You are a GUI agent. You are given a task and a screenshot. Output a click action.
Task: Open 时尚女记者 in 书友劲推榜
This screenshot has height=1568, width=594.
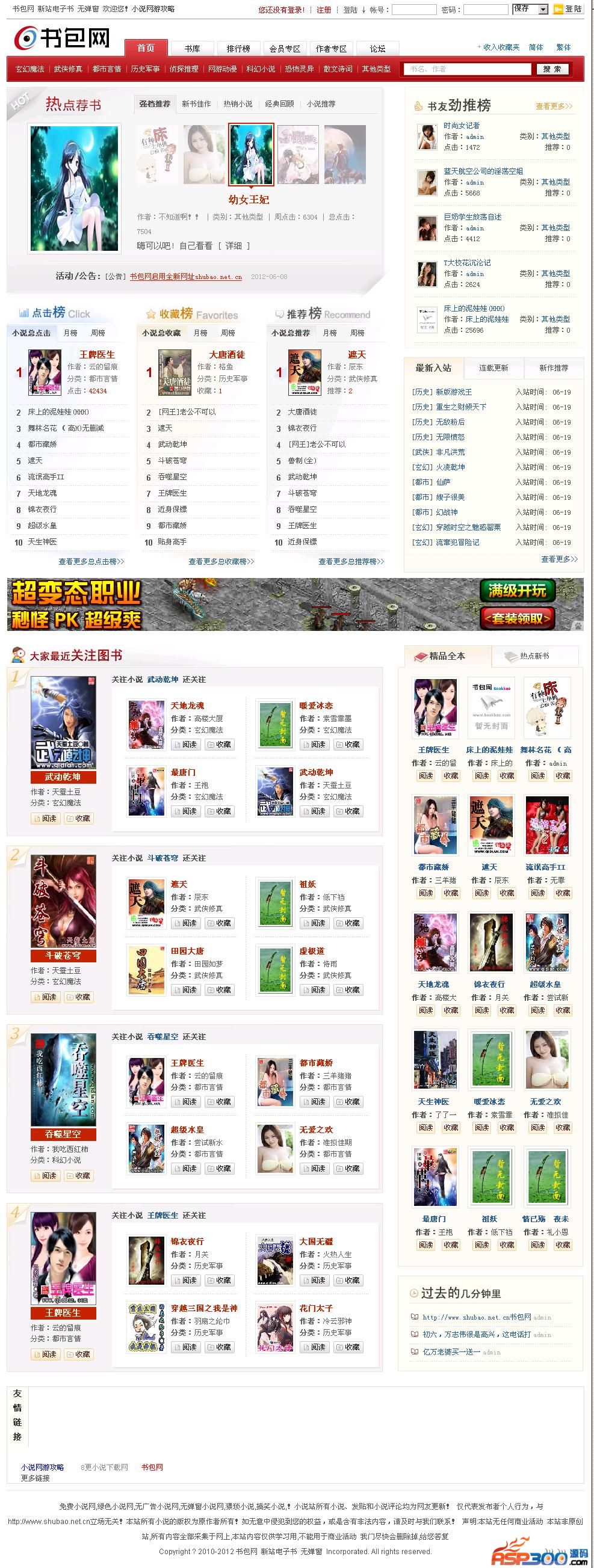click(461, 125)
